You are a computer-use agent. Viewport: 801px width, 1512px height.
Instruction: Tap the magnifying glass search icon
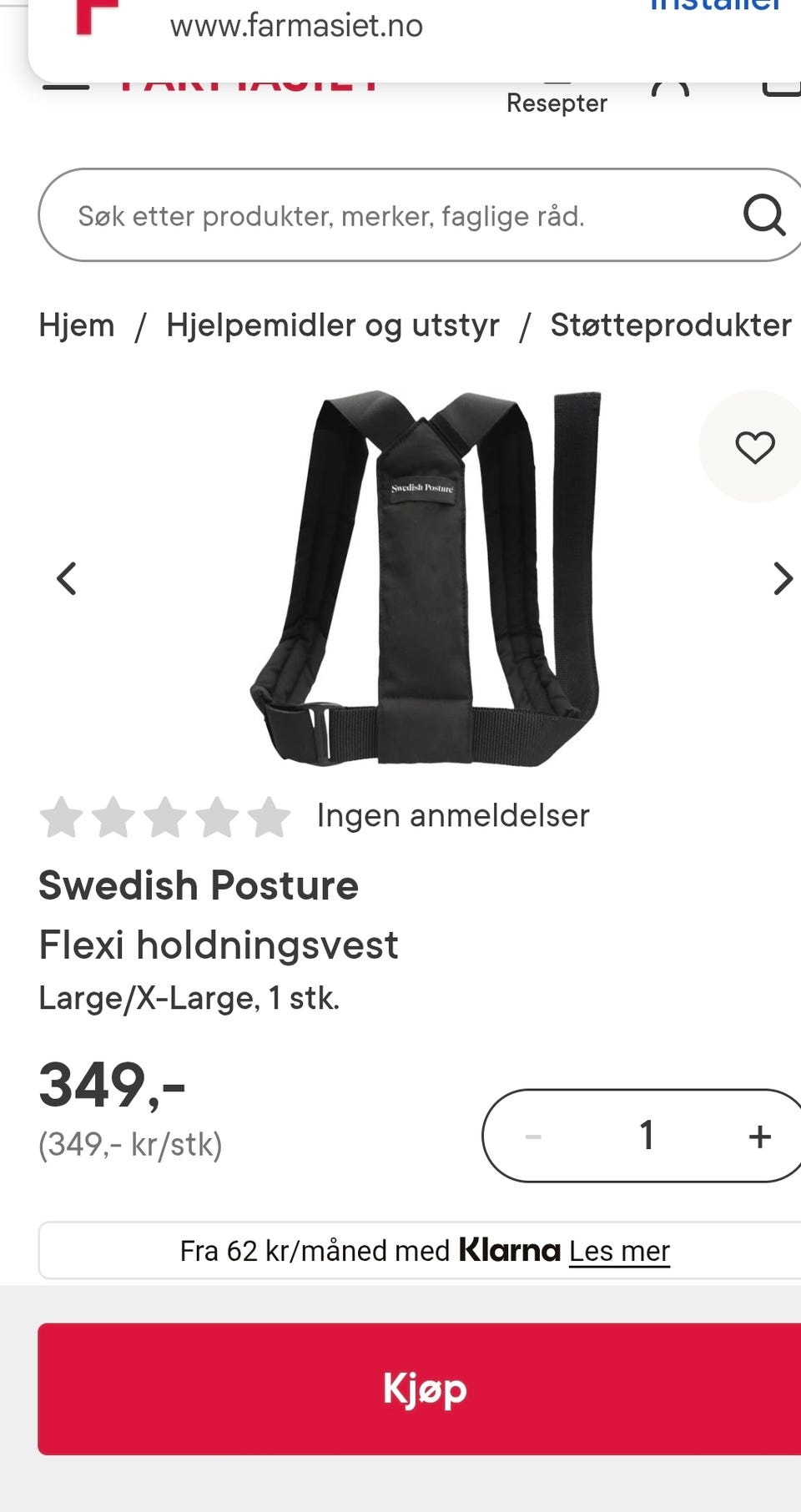(x=764, y=216)
